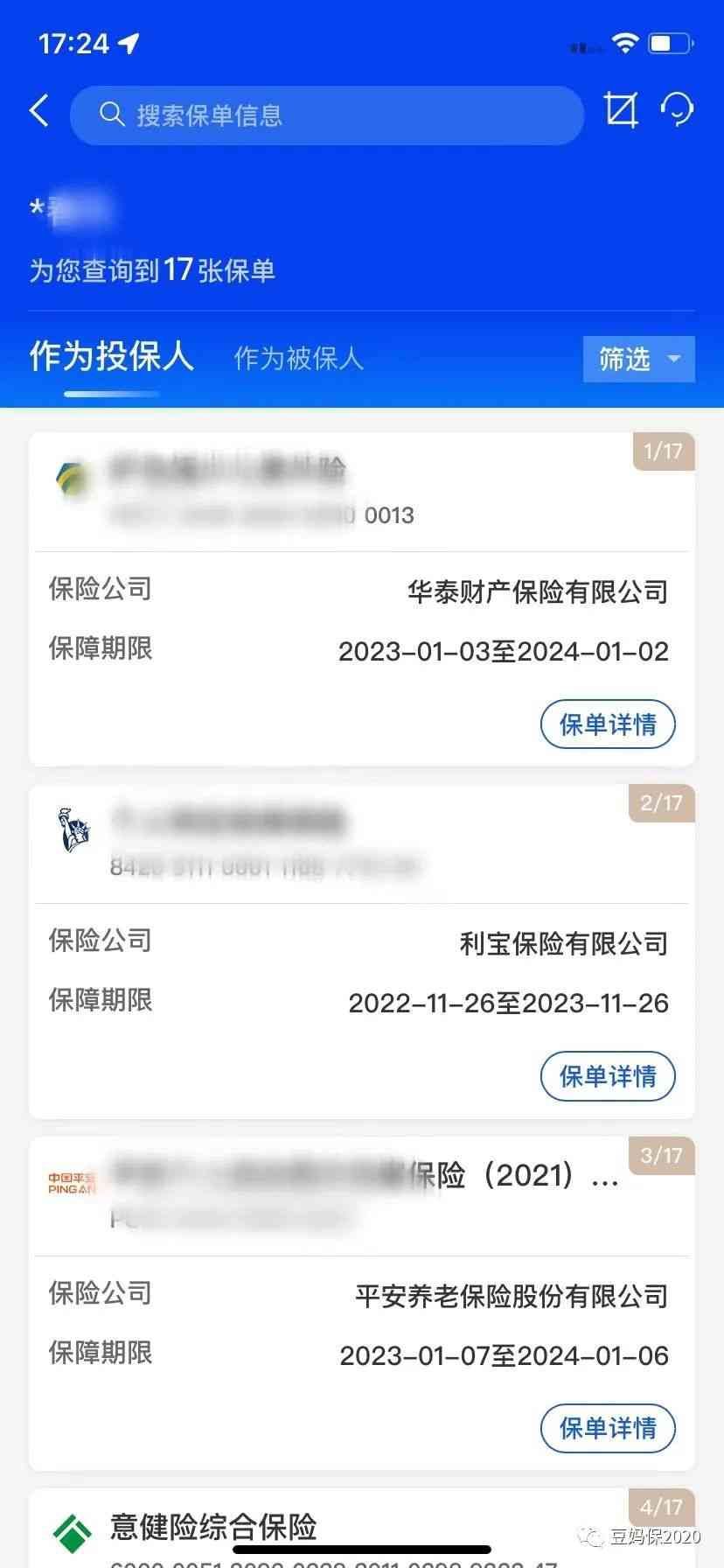View 保单详情 for 利宝保险 policy
This screenshot has height=1568, width=724.
tap(608, 1076)
